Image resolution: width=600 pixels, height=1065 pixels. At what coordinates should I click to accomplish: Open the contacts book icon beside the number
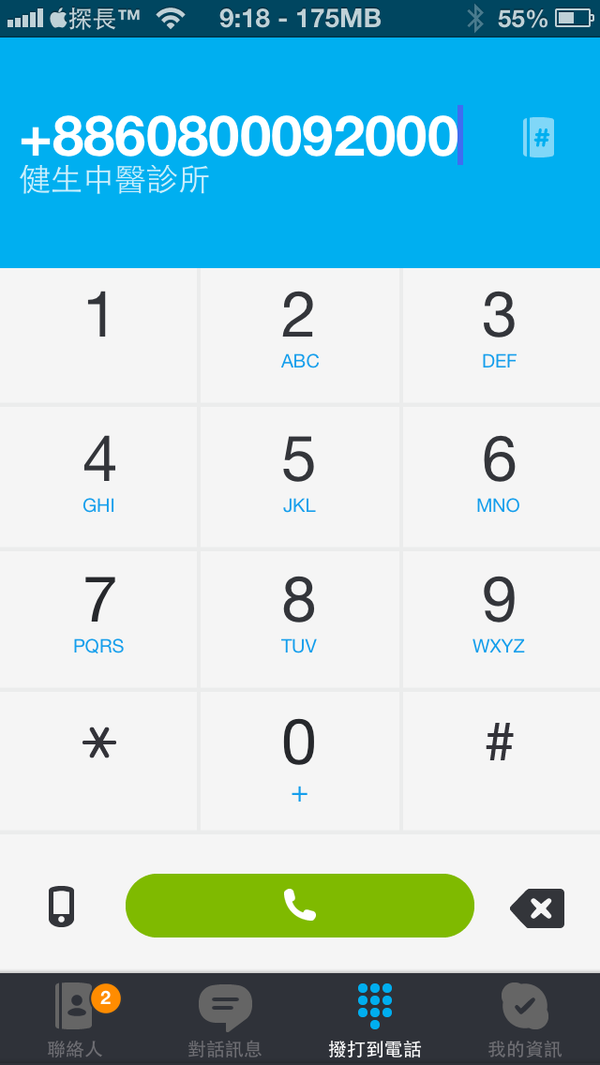tap(538, 138)
